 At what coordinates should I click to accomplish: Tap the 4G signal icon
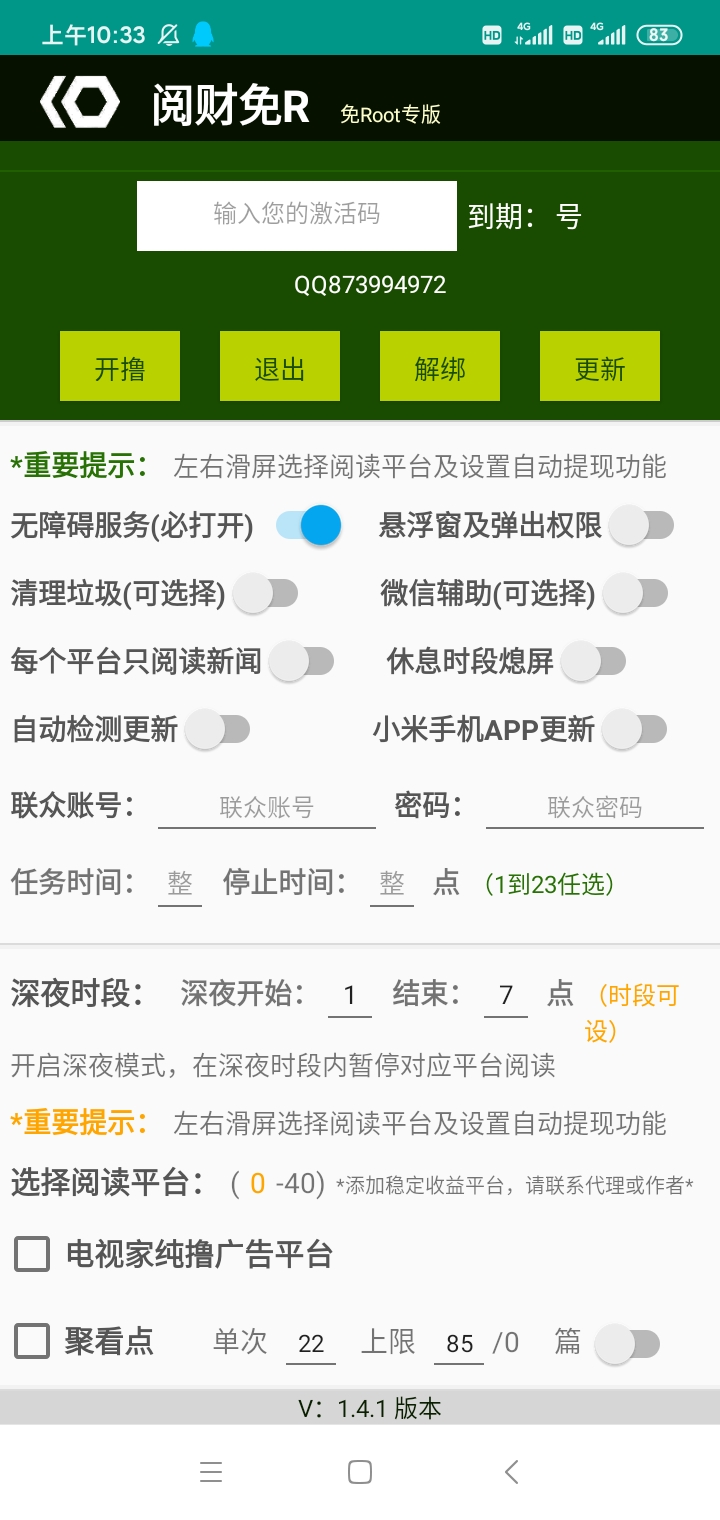pos(533,31)
